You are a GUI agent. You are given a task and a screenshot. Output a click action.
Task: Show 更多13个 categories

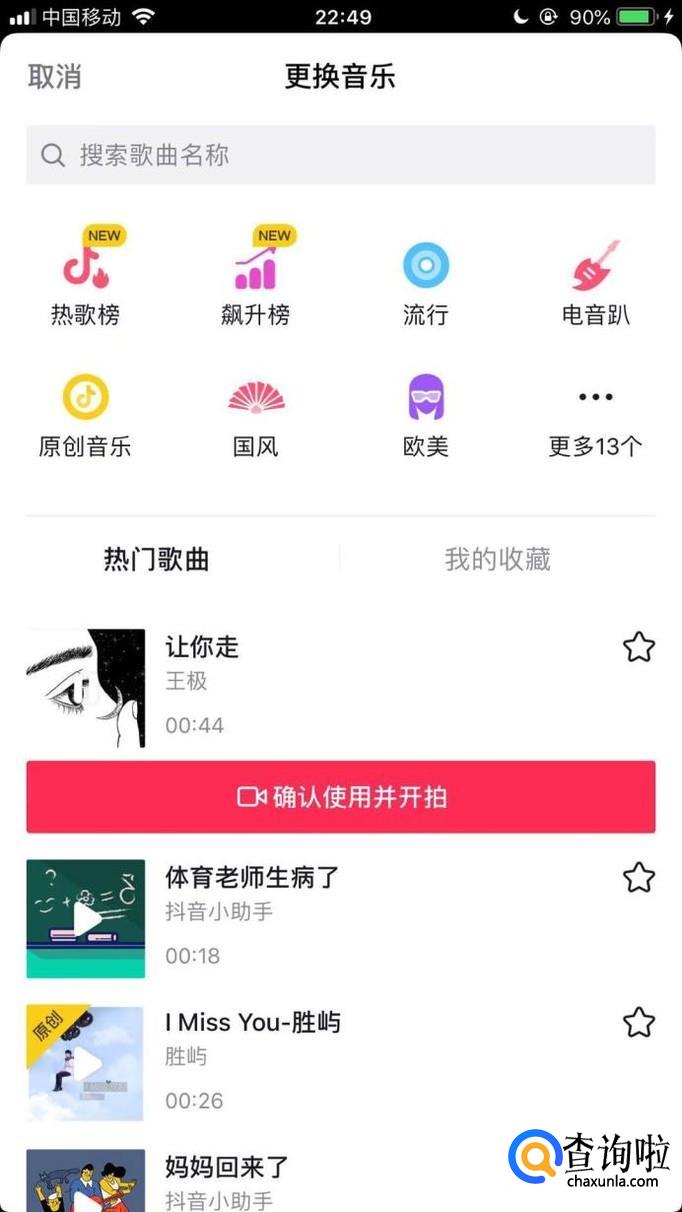click(596, 413)
